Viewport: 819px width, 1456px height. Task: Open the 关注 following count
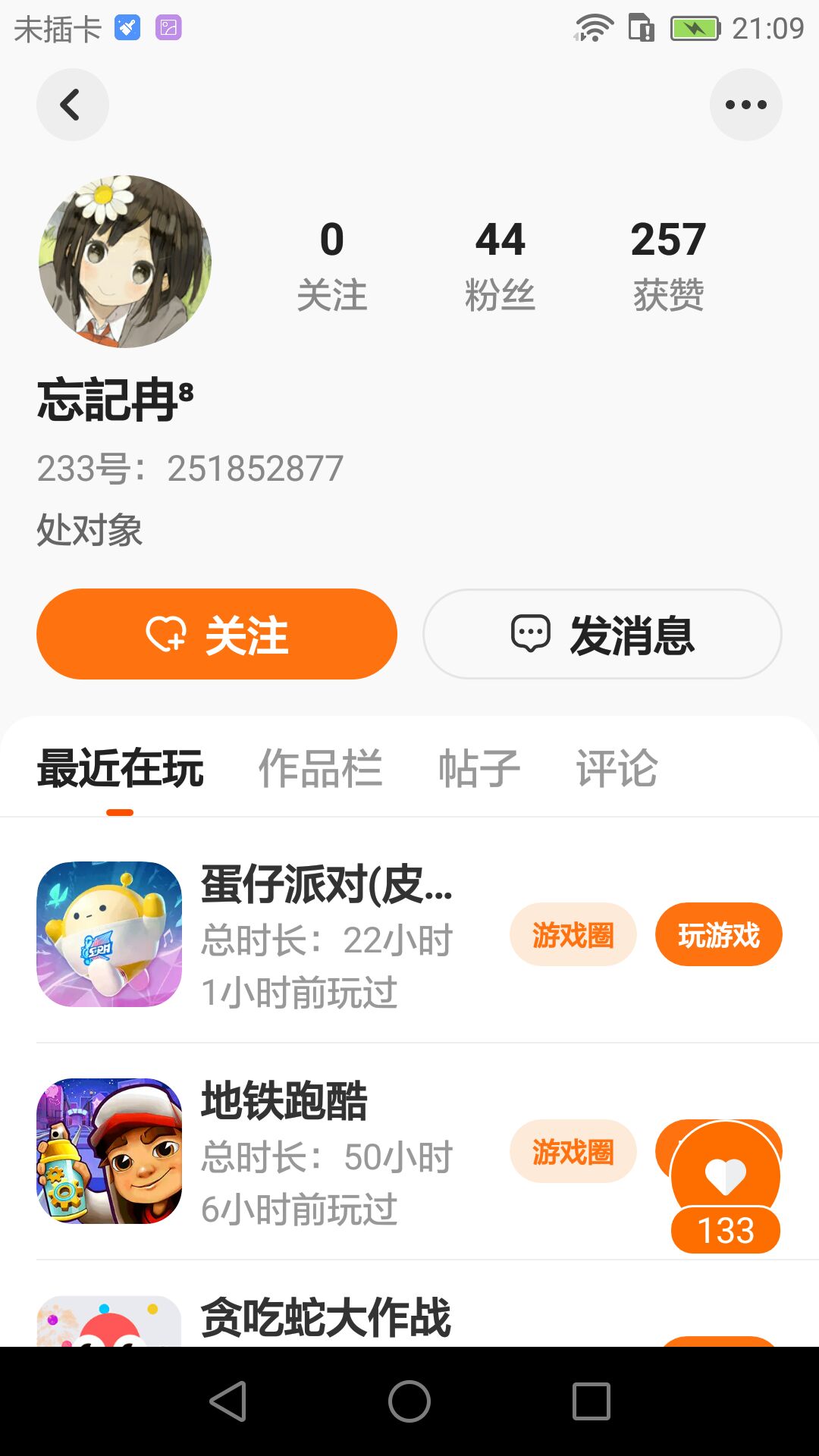coord(332,265)
